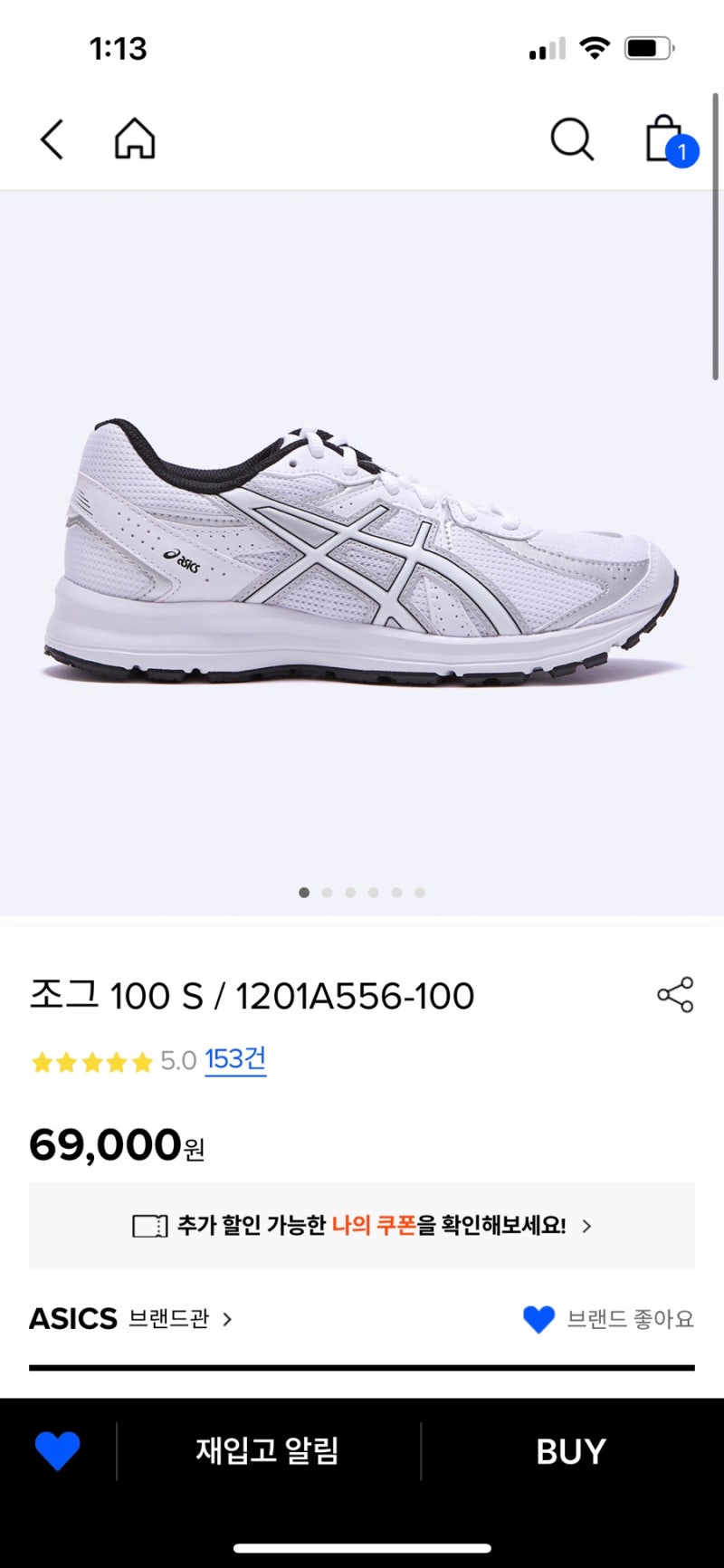Screen dimensions: 724x1568
Task: Open the magnifier to search products
Action: [x=572, y=141]
